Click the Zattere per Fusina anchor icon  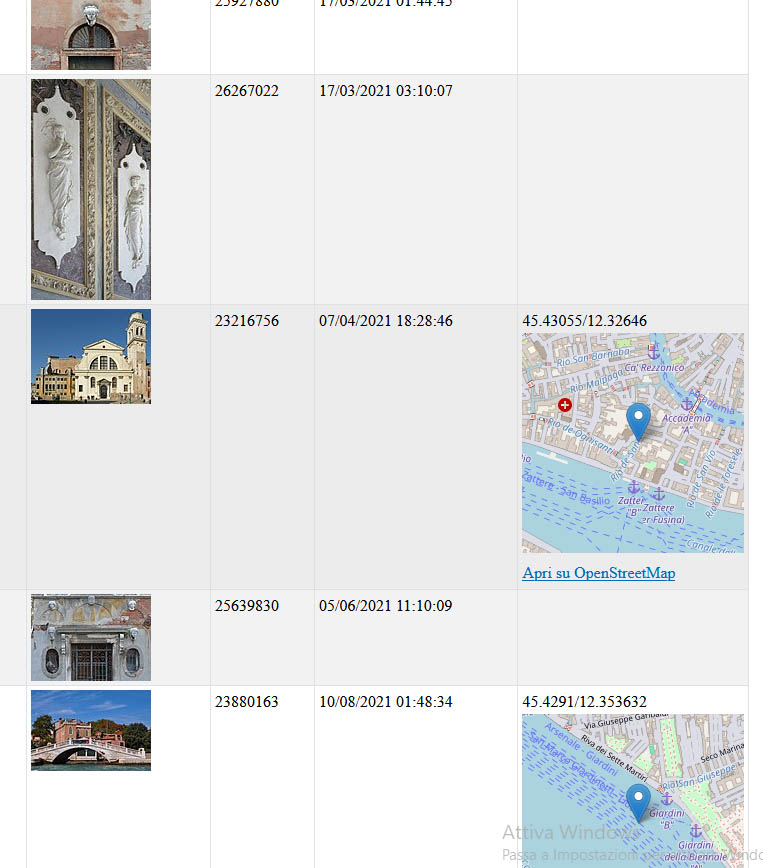(x=657, y=494)
